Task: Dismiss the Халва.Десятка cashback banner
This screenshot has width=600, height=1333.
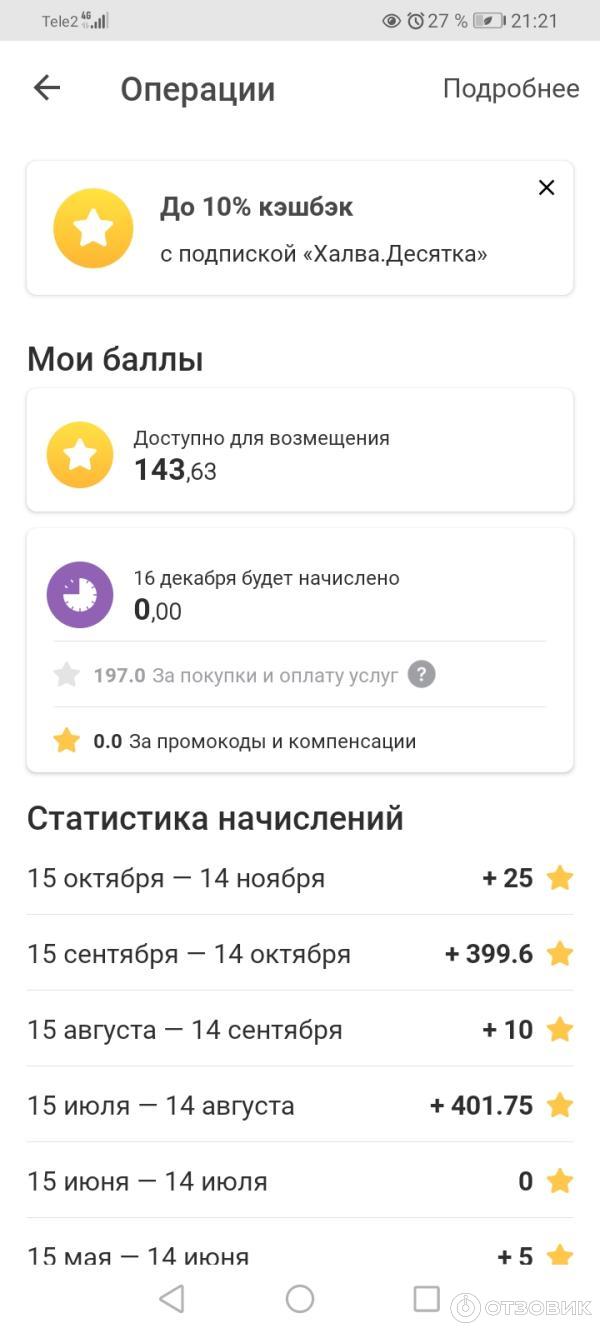Action: (x=546, y=187)
